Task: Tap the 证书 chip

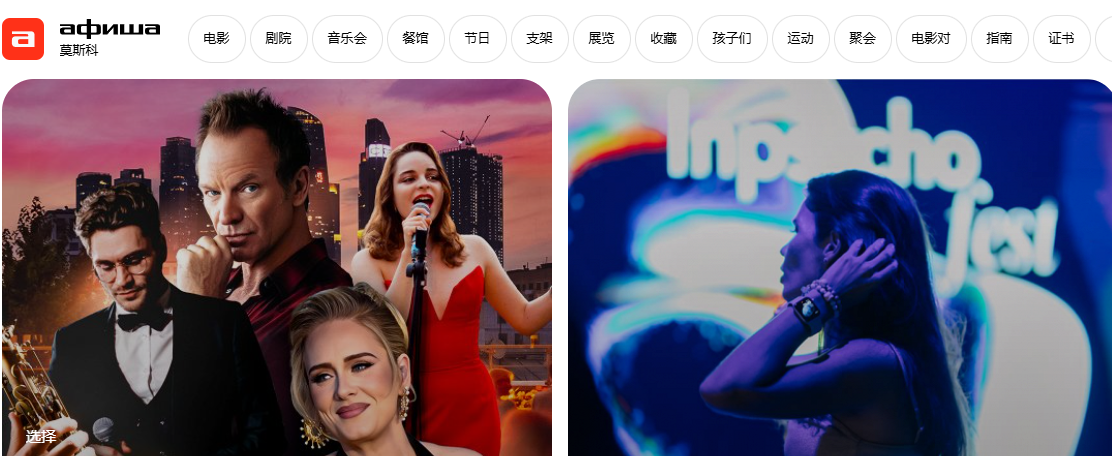Action: tap(1061, 39)
